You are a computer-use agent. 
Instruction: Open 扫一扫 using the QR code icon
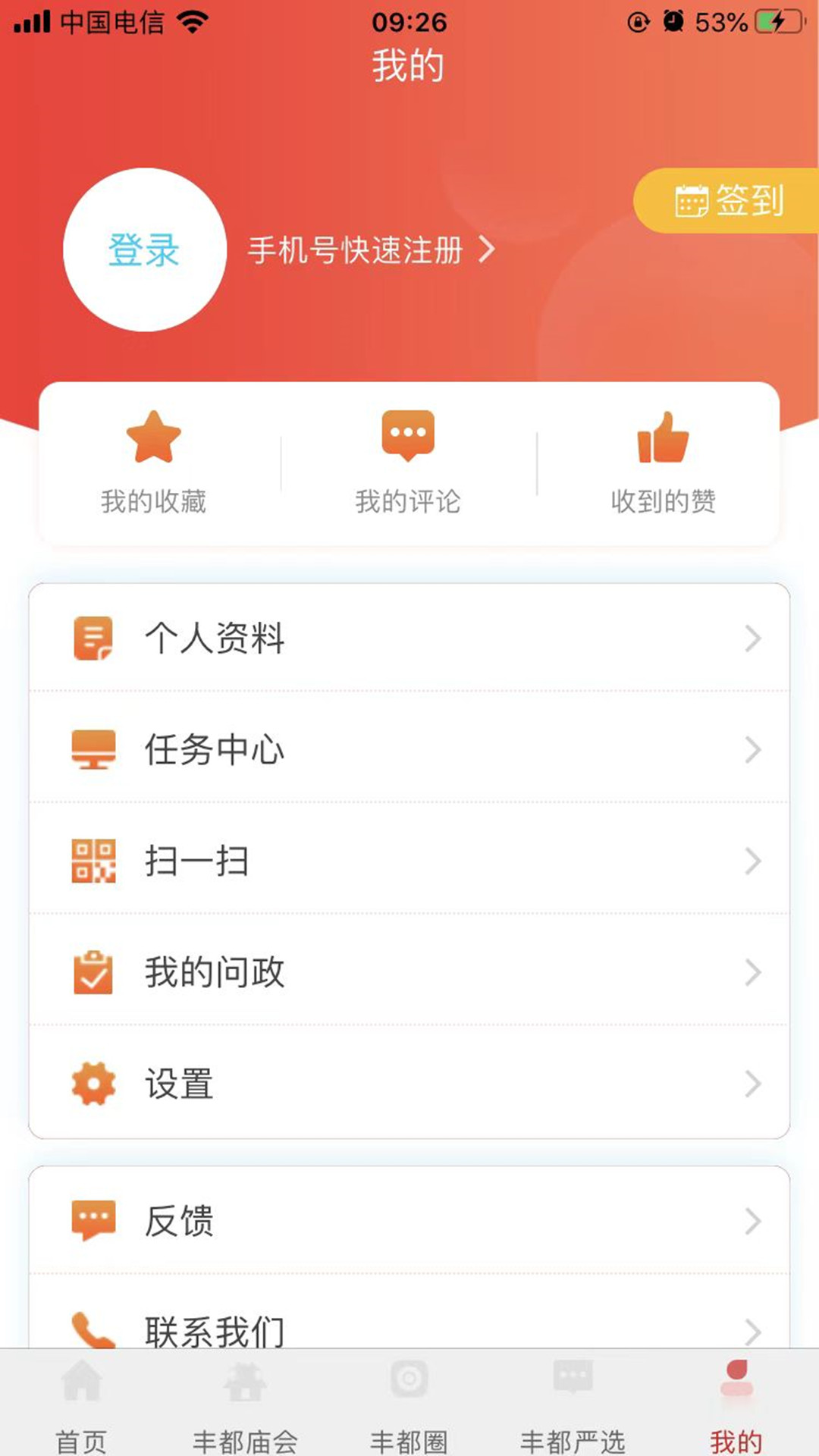pos(93,861)
